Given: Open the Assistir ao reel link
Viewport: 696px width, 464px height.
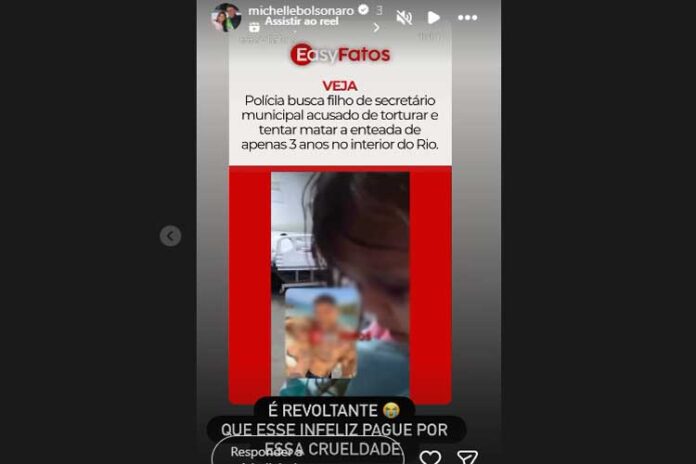Looking at the screenshot, I should tap(301, 21).
